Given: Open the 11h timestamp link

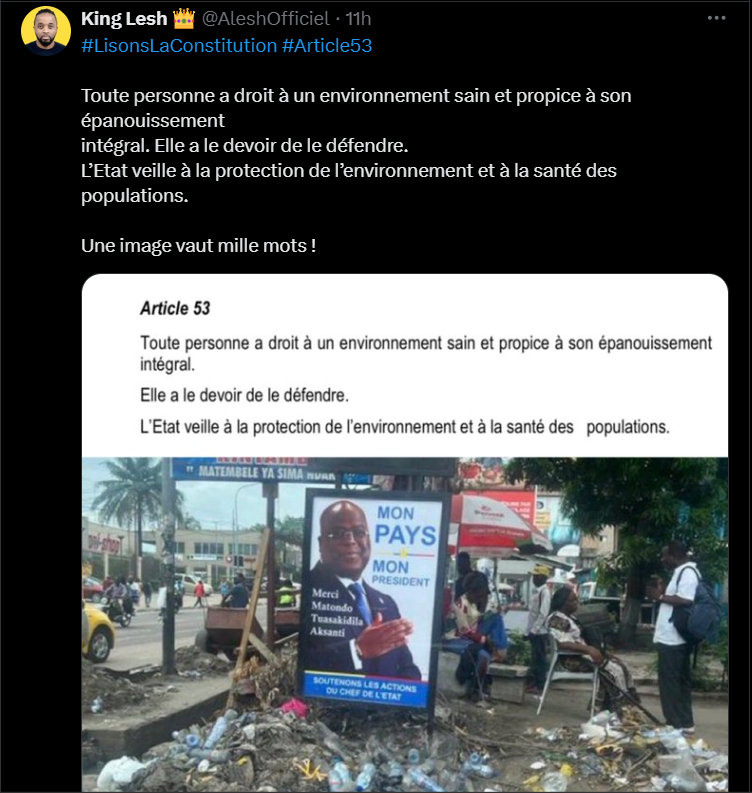Looking at the screenshot, I should pos(358,19).
